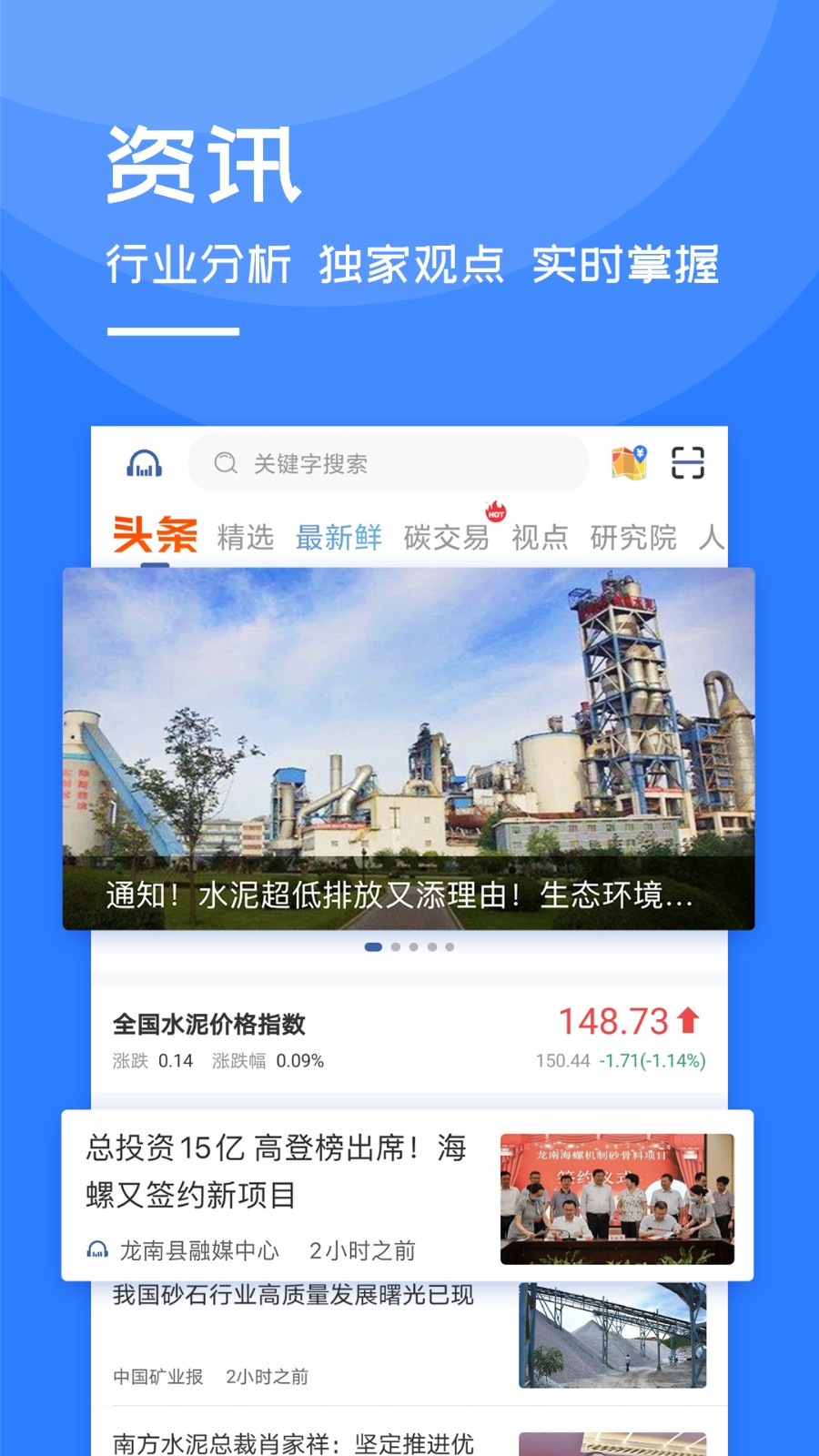Open the map icon beside search
This screenshot has height=1456, width=819.
630,463
